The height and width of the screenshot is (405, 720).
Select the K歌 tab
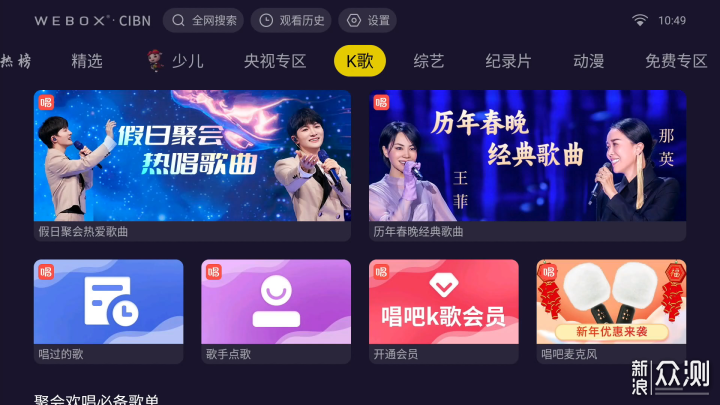[x=359, y=61]
